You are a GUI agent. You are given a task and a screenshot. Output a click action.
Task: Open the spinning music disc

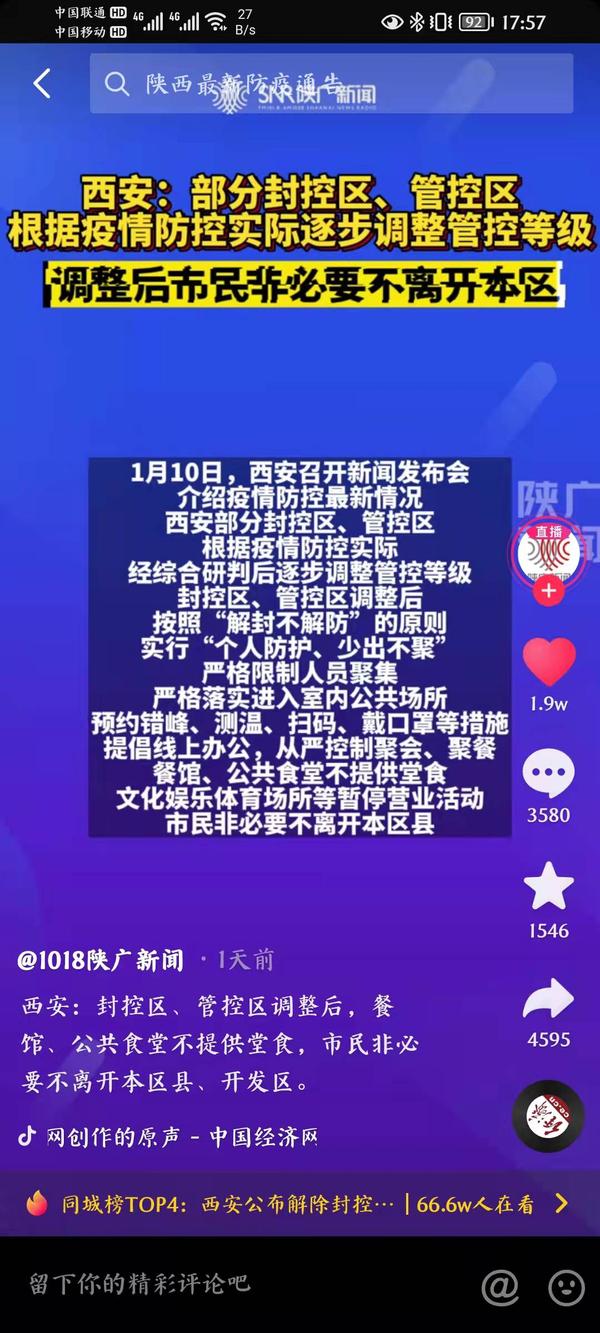(547, 1116)
